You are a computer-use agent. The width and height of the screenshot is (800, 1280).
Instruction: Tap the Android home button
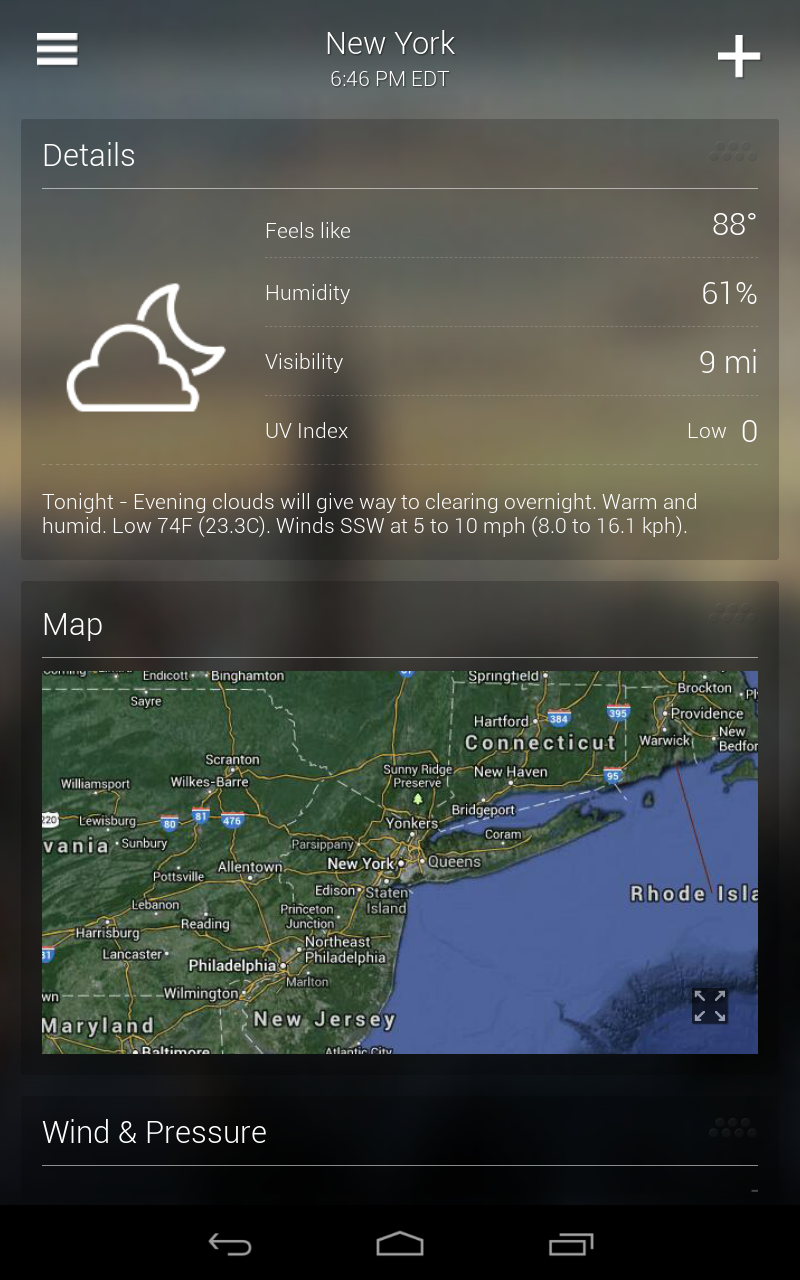click(x=400, y=1243)
